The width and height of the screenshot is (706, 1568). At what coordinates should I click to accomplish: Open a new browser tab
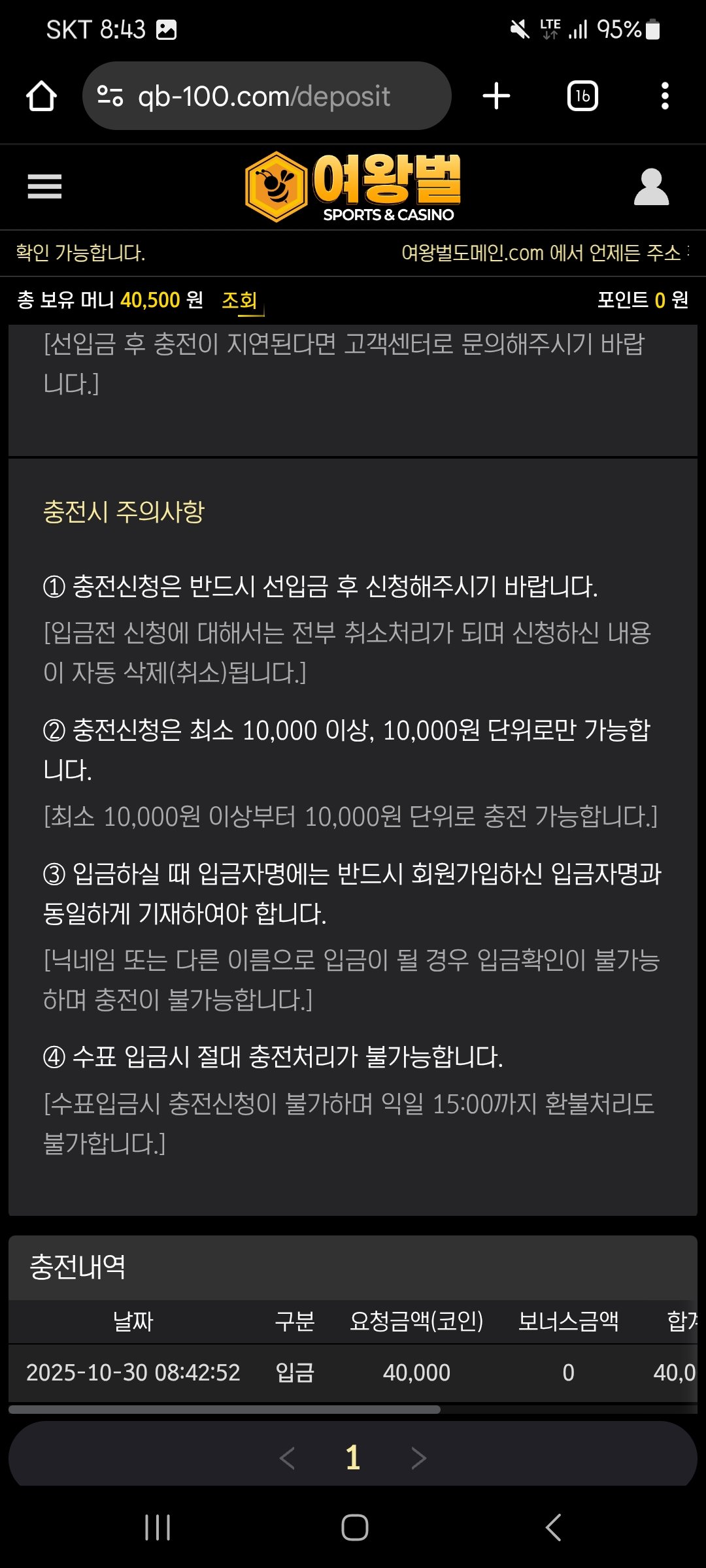(496, 96)
